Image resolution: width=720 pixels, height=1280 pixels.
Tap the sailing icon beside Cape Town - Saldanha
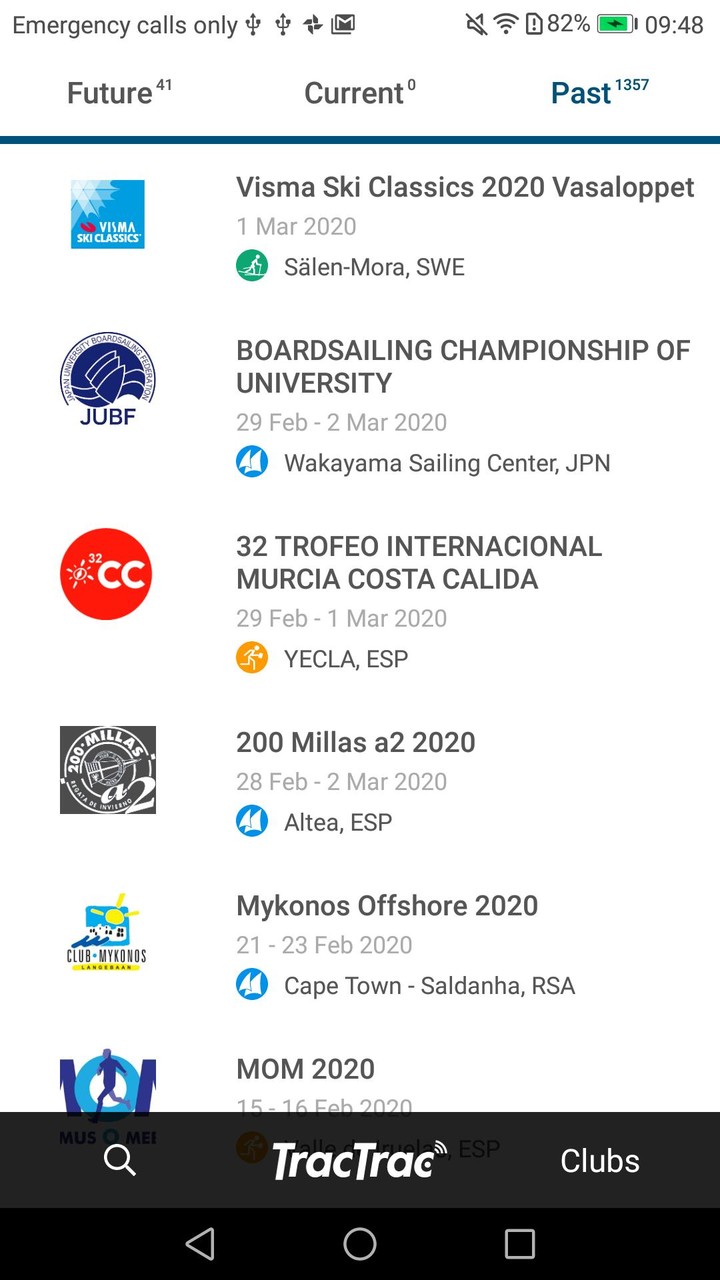252,984
